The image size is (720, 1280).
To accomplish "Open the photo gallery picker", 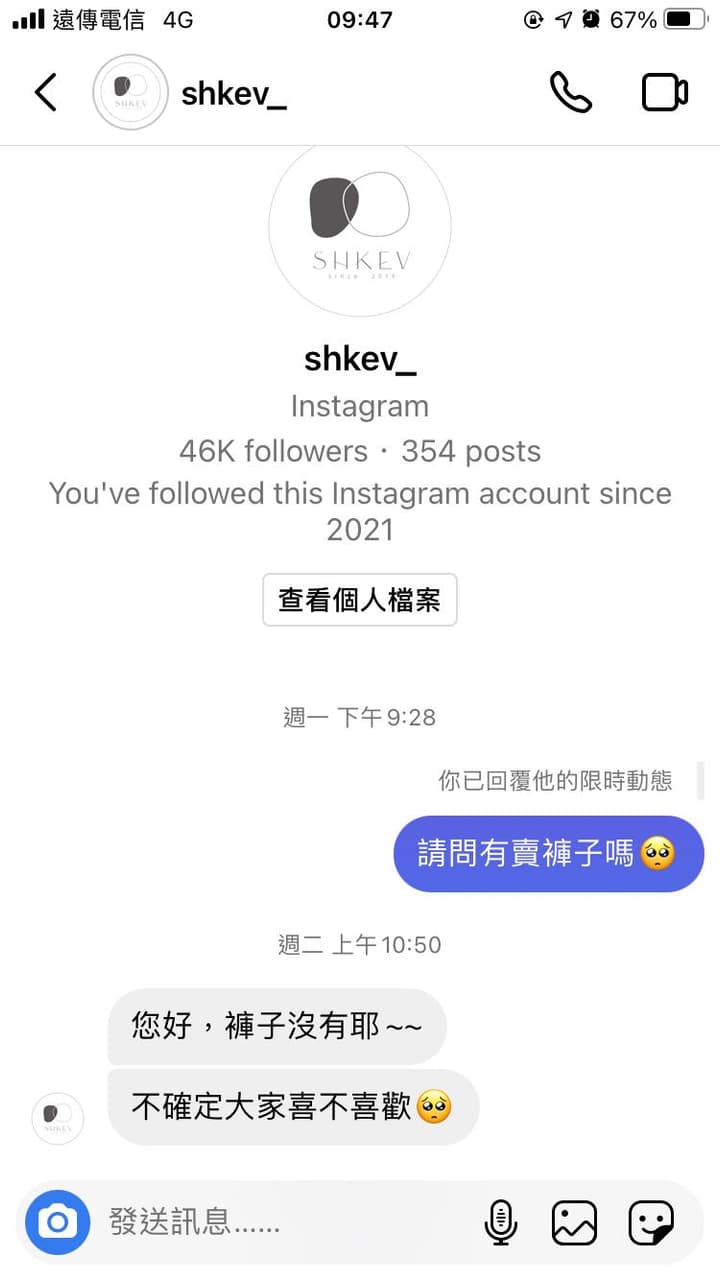I will (x=573, y=1222).
